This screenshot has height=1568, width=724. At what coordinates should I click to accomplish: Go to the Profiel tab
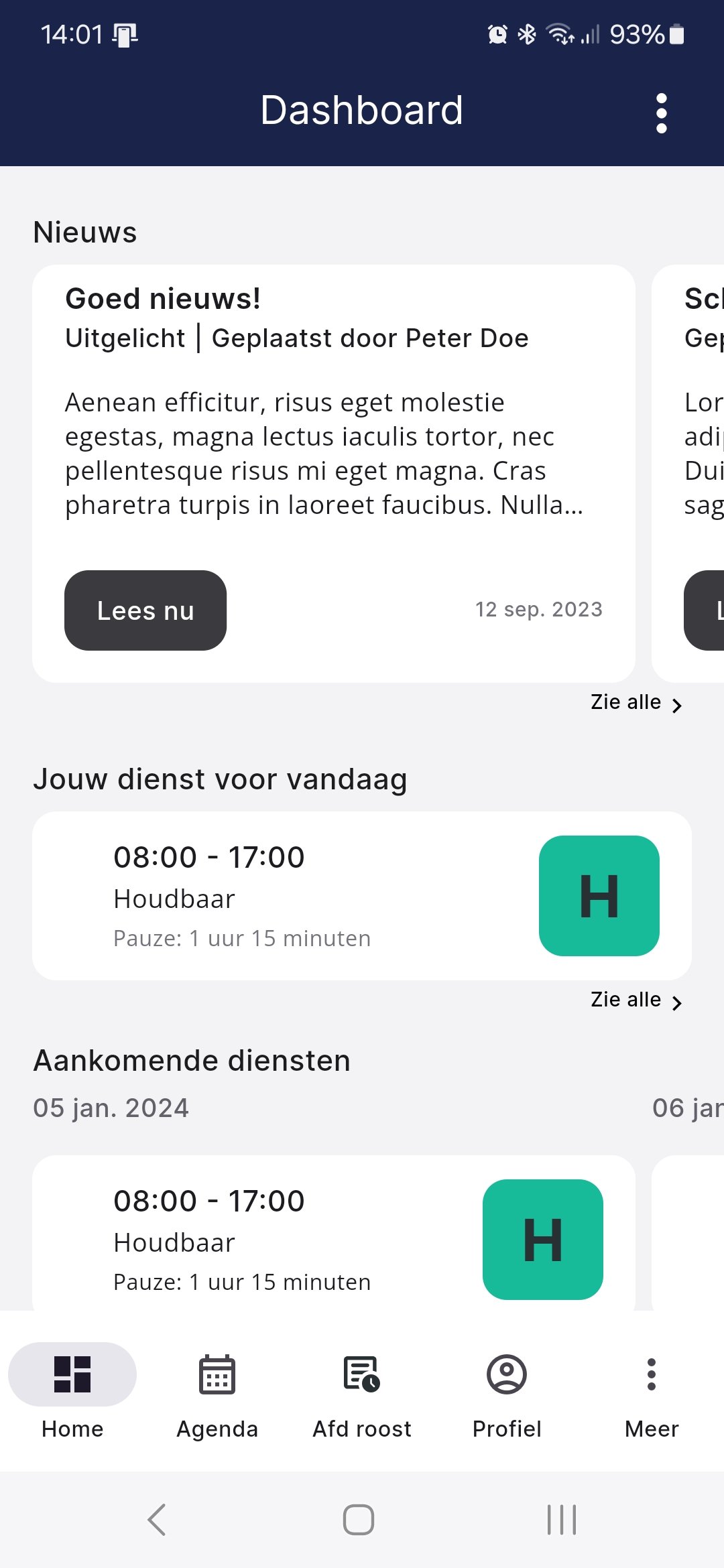click(x=507, y=1391)
